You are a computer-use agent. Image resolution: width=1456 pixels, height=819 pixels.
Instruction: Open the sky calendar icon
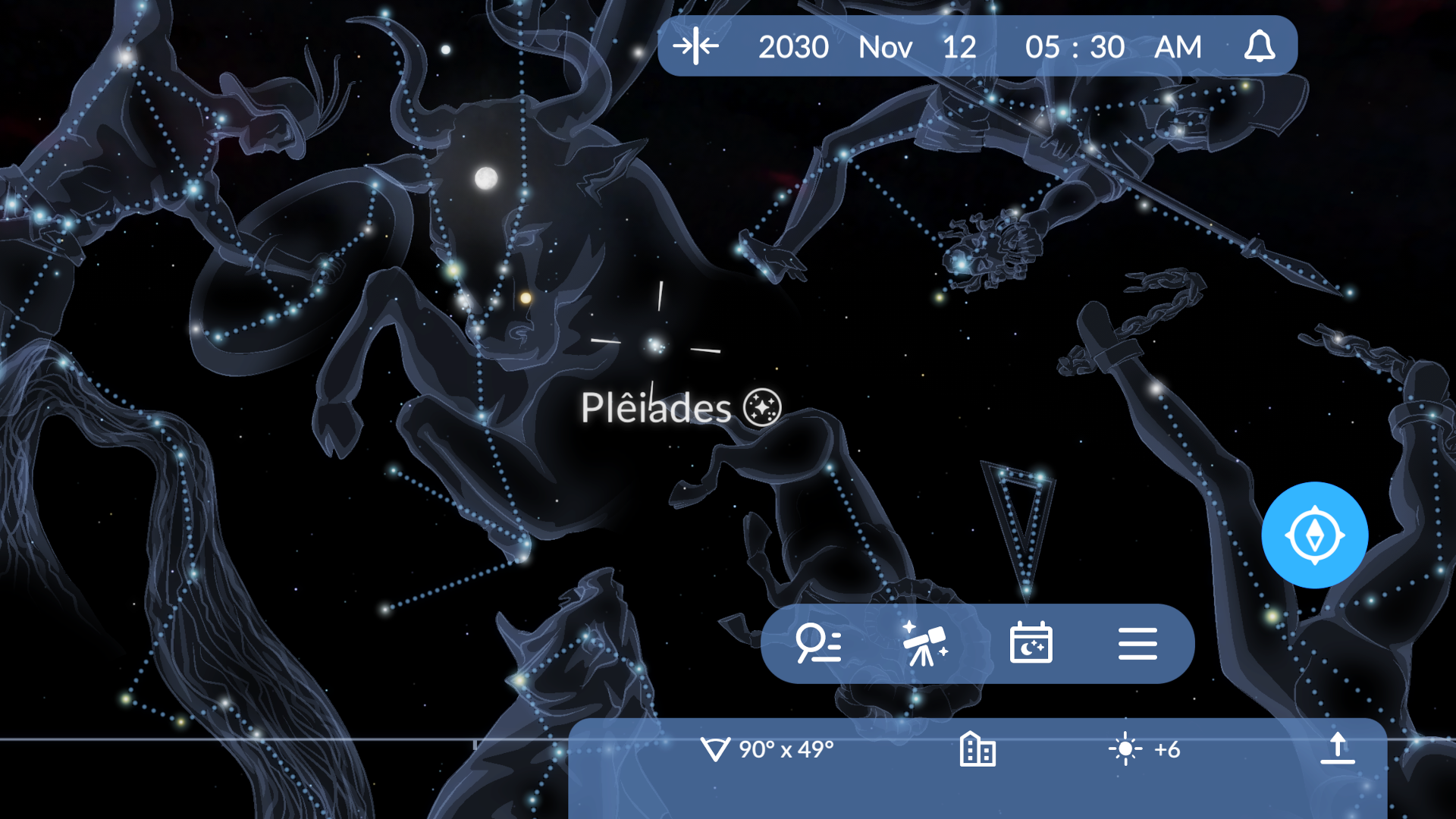pyautogui.click(x=1031, y=643)
